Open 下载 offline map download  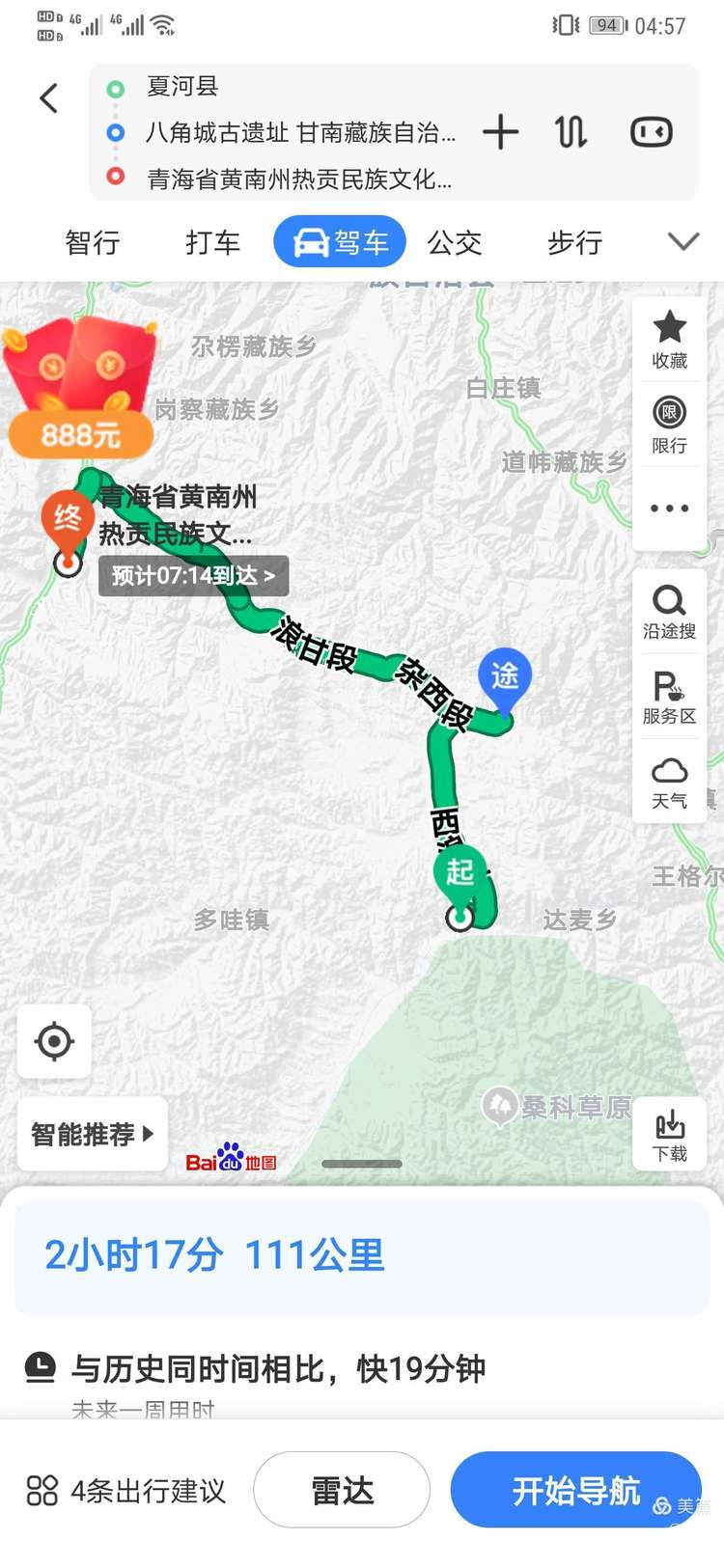[669, 1132]
